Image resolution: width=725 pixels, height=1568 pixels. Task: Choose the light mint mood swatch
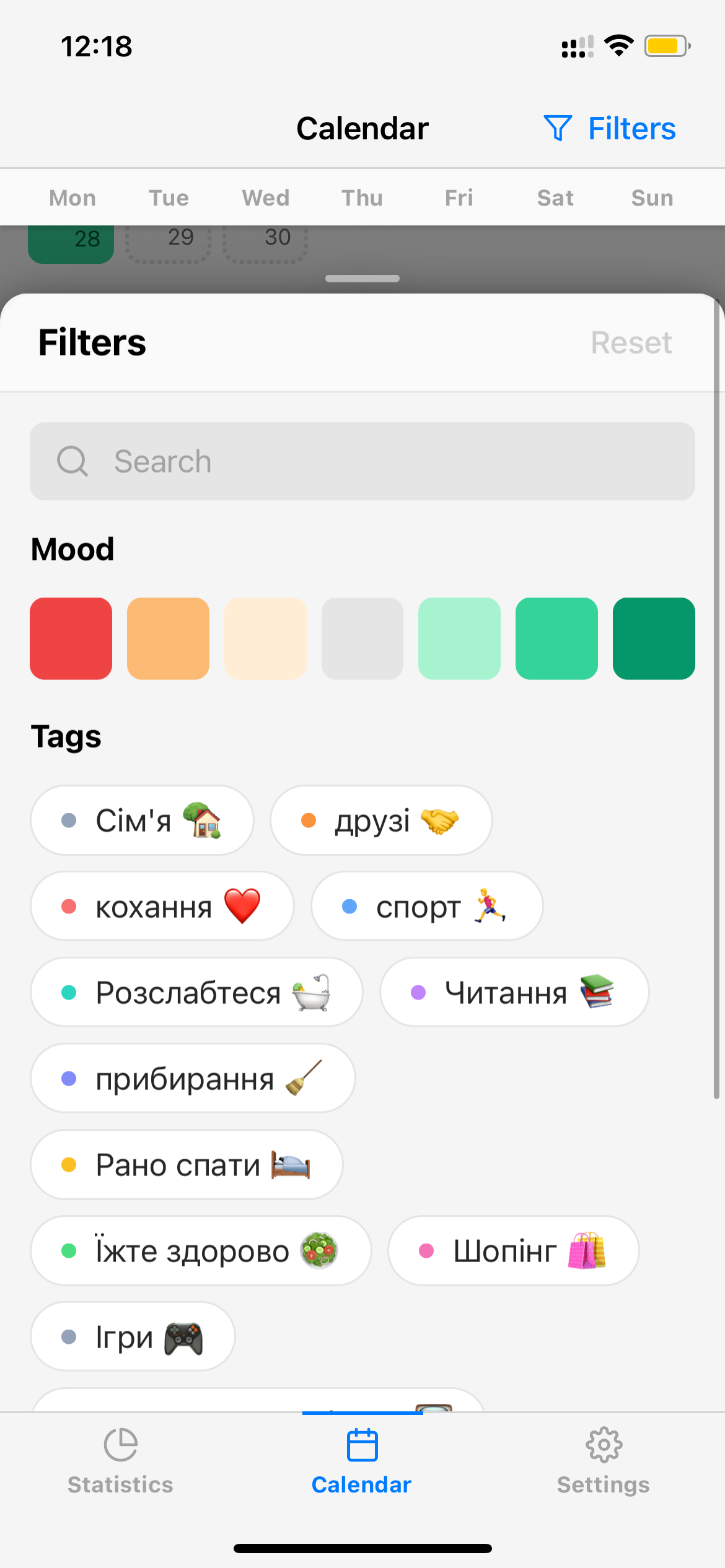click(459, 638)
